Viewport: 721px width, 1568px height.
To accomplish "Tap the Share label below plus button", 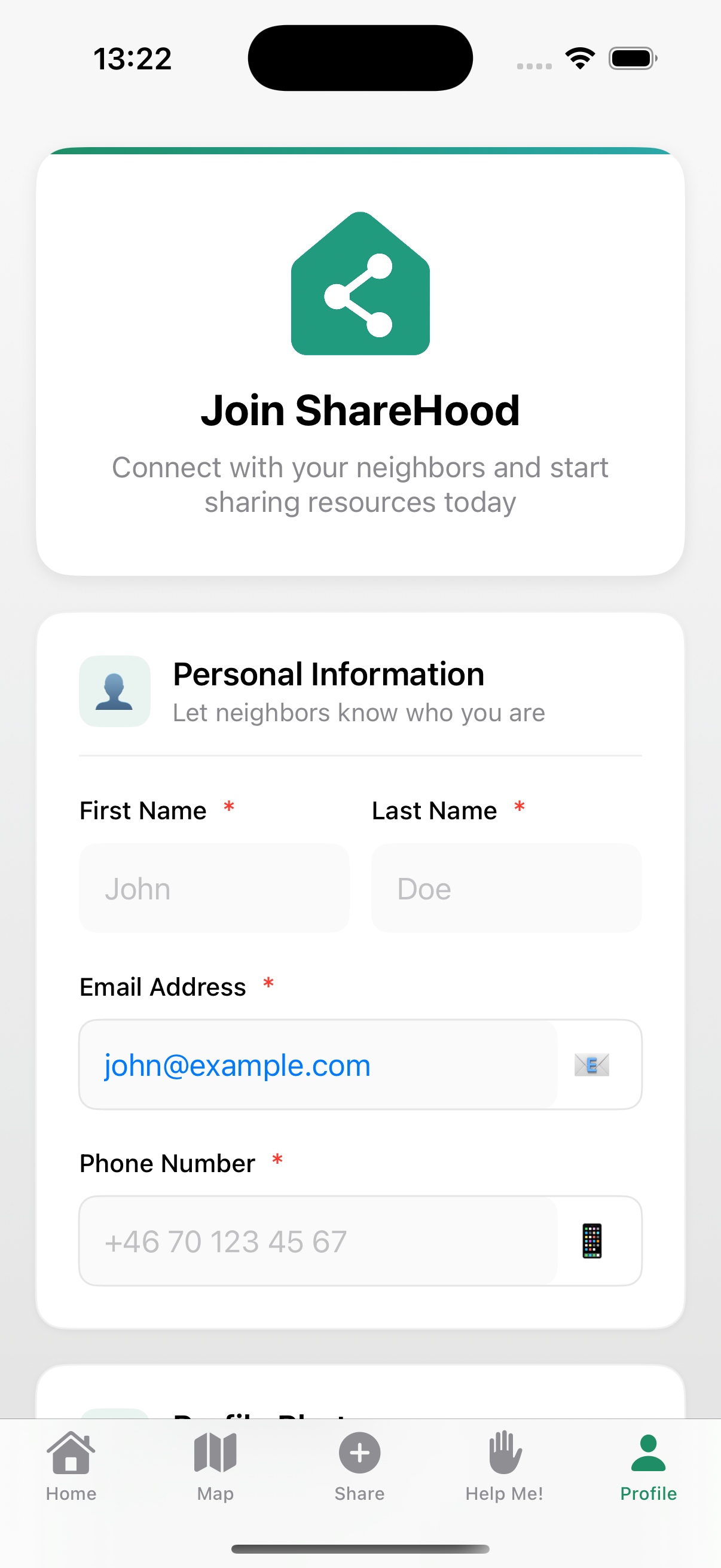I will pyautogui.click(x=359, y=1494).
